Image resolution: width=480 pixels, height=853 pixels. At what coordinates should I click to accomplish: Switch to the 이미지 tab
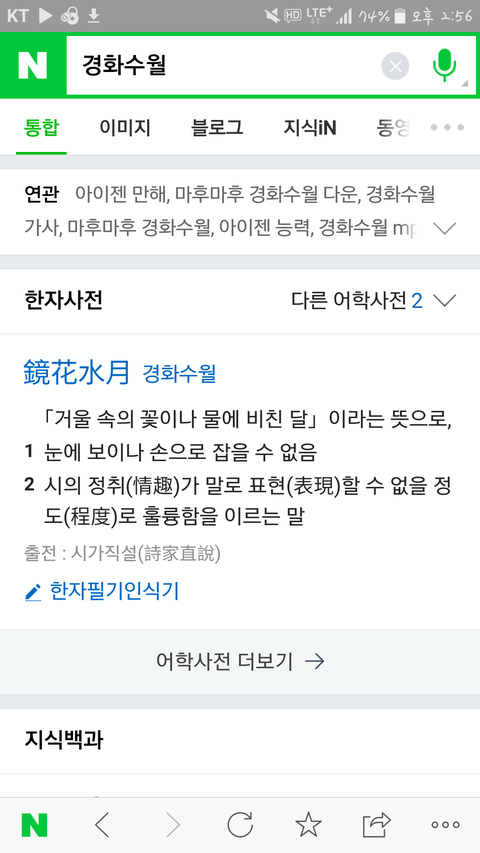coord(125,128)
